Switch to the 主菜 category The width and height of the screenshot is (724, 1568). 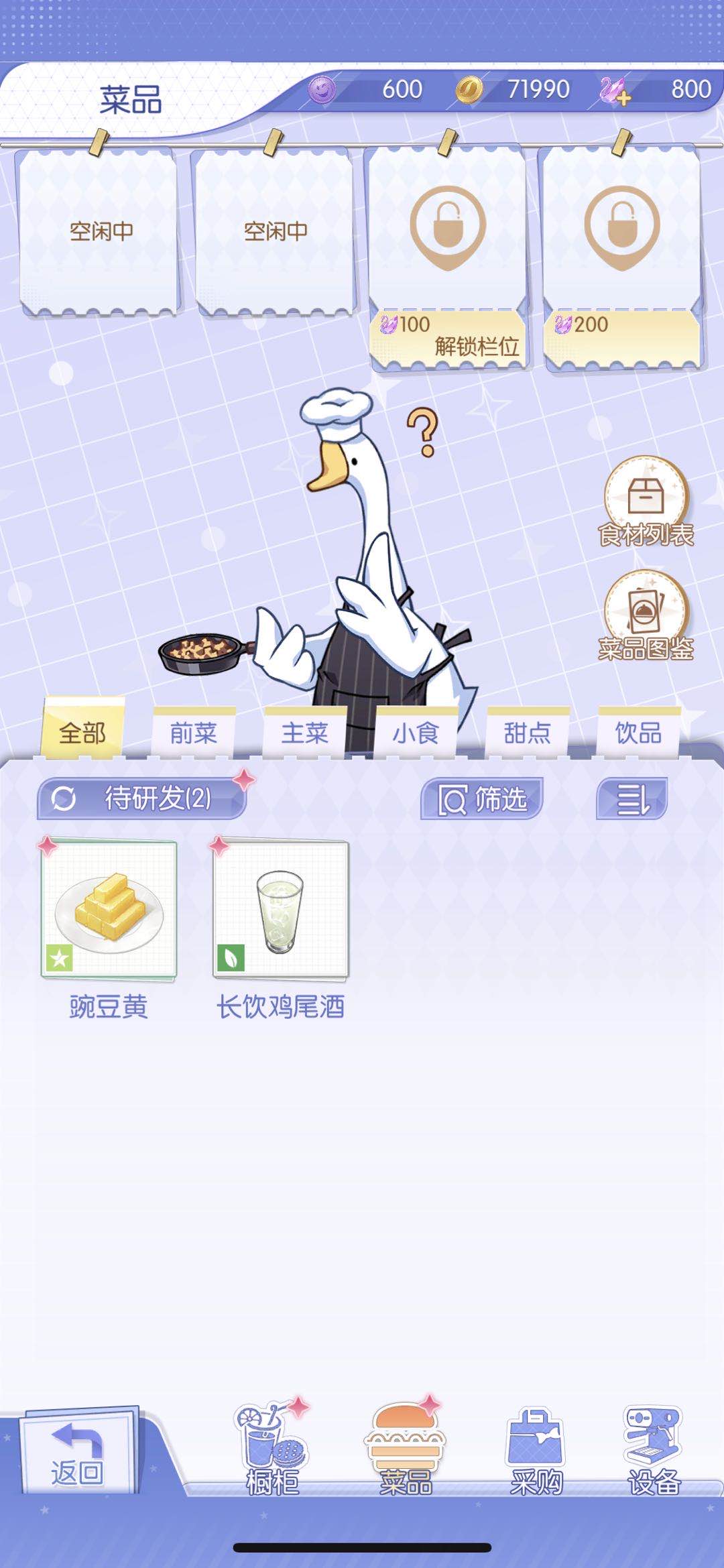(304, 732)
